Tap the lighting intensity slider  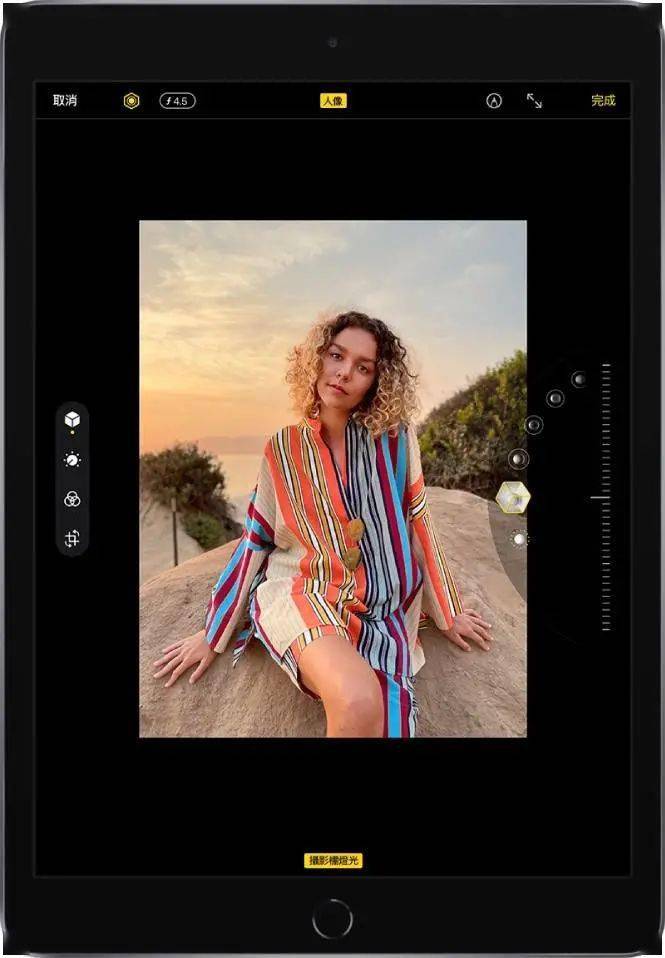click(x=605, y=497)
